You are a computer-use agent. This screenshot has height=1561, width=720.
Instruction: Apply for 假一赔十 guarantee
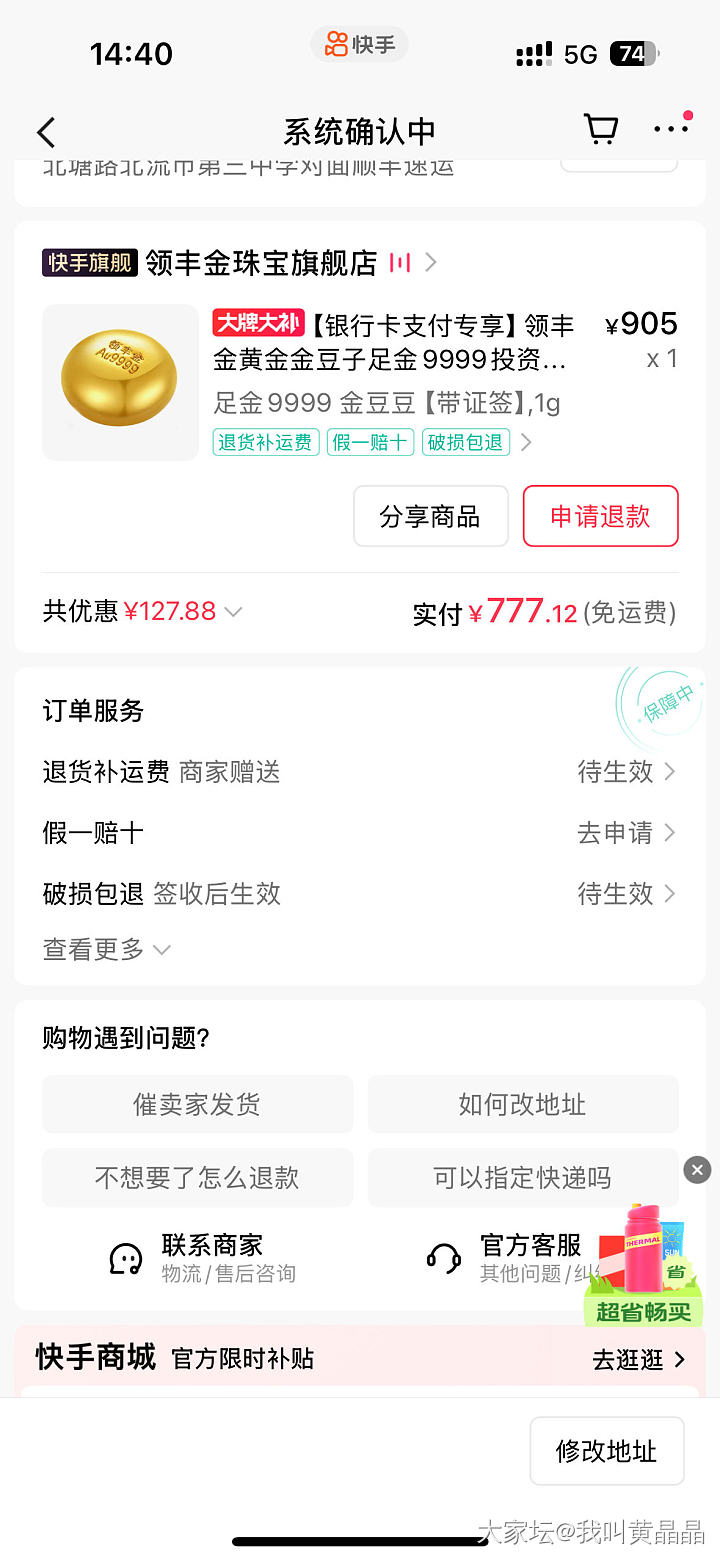click(x=626, y=833)
